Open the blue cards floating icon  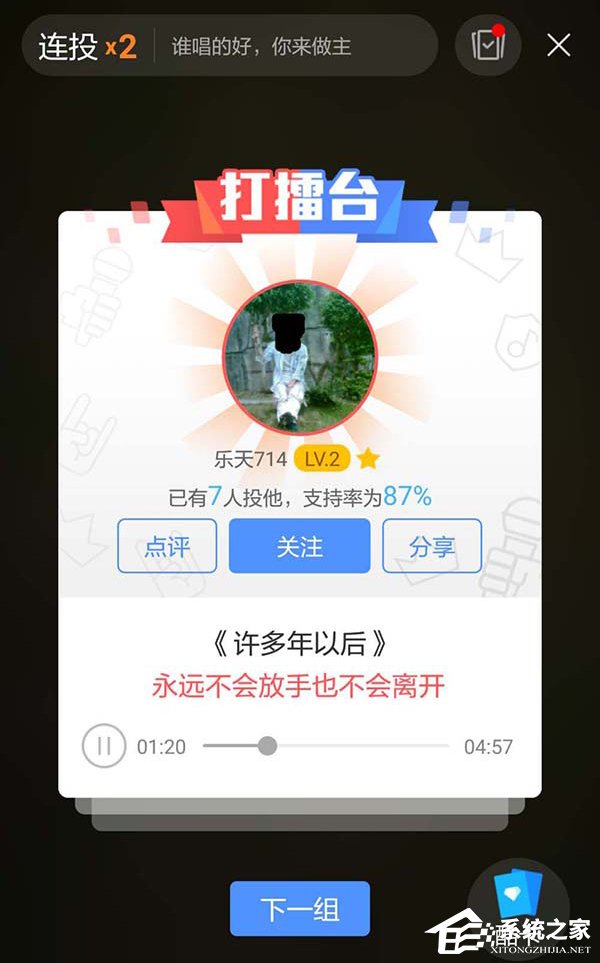click(x=519, y=897)
